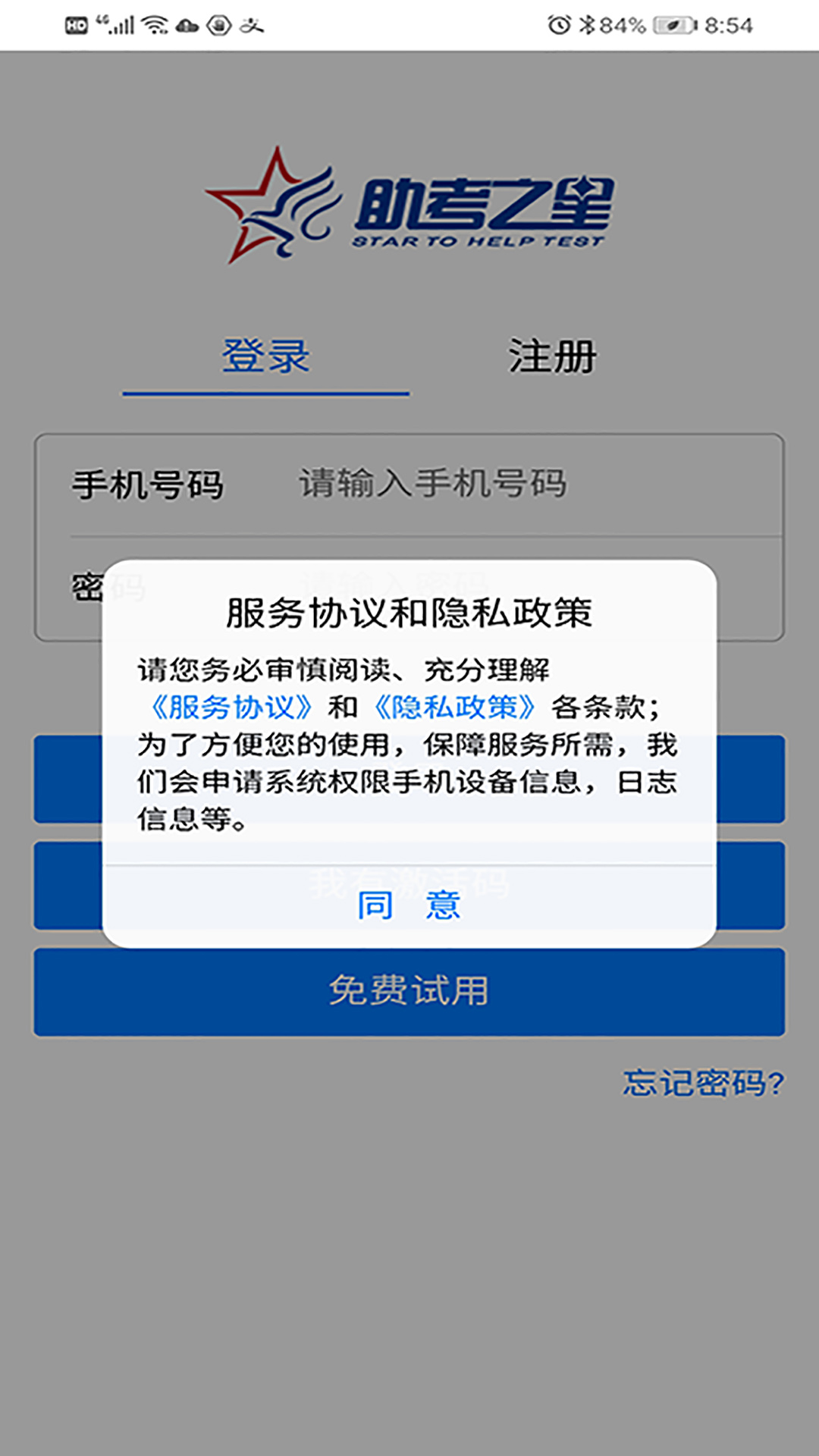The width and height of the screenshot is (819, 1456).
Task: Switch to the 注册 tab
Action: coord(554,356)
